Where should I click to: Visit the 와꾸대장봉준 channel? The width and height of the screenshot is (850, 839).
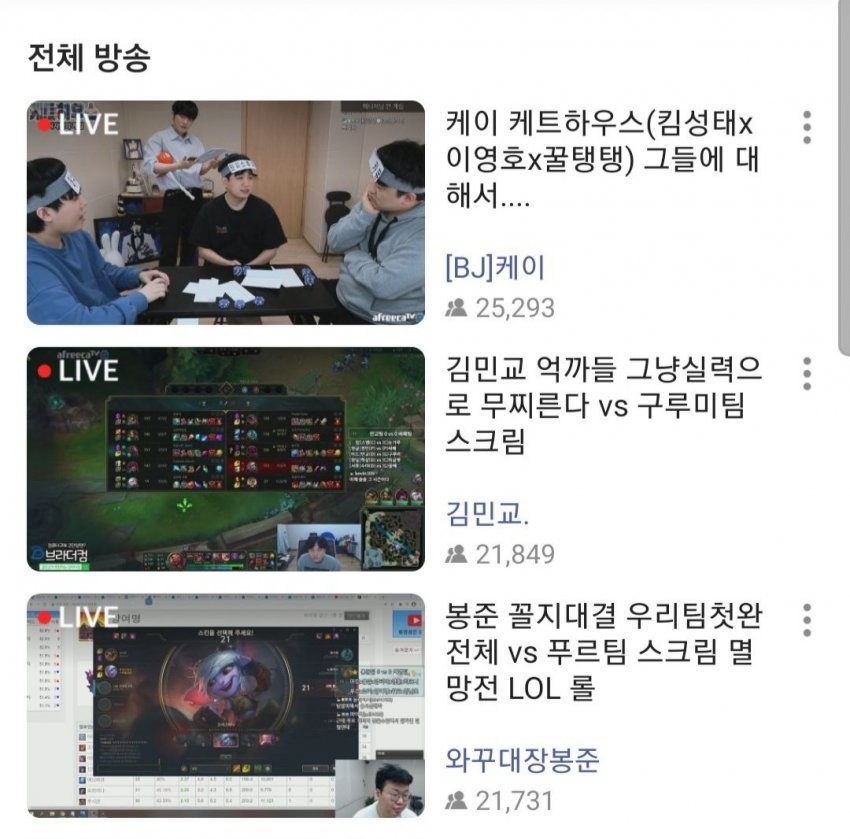522,760
